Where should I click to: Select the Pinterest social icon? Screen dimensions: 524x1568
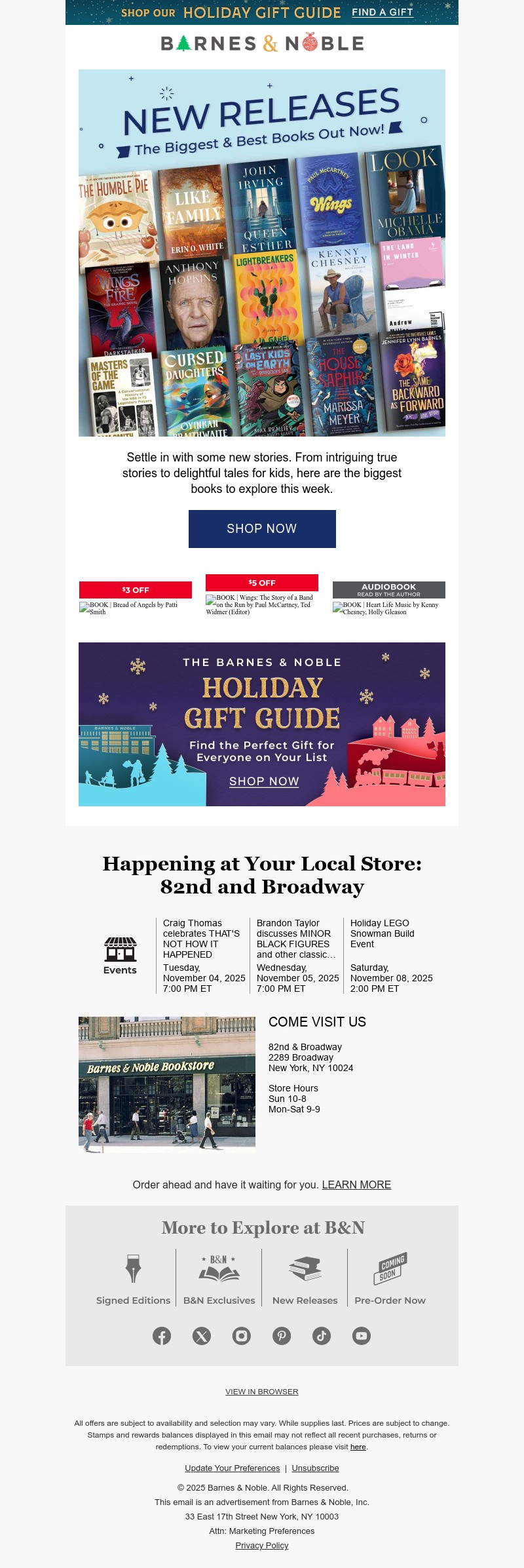click(x=282, y=1336)
